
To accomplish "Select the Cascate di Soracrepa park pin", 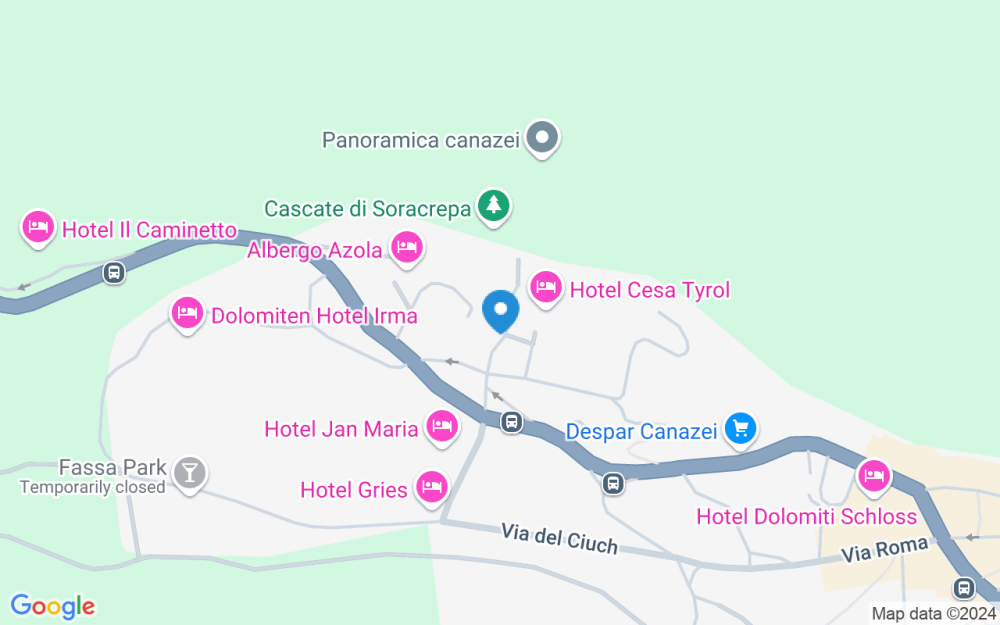I will click(494, 207).
